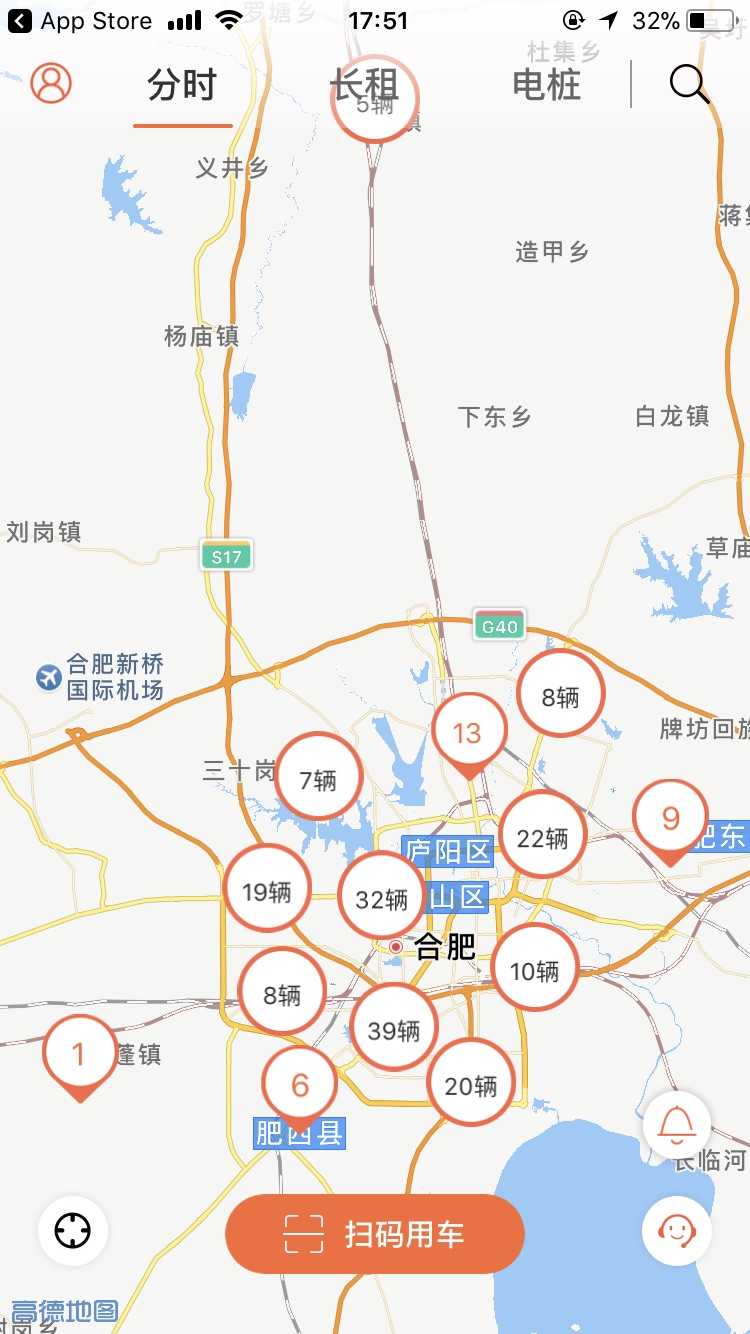Select the 32辆 vehicle cluster
Screen dimensions: 750x1334
pos(382,899)
